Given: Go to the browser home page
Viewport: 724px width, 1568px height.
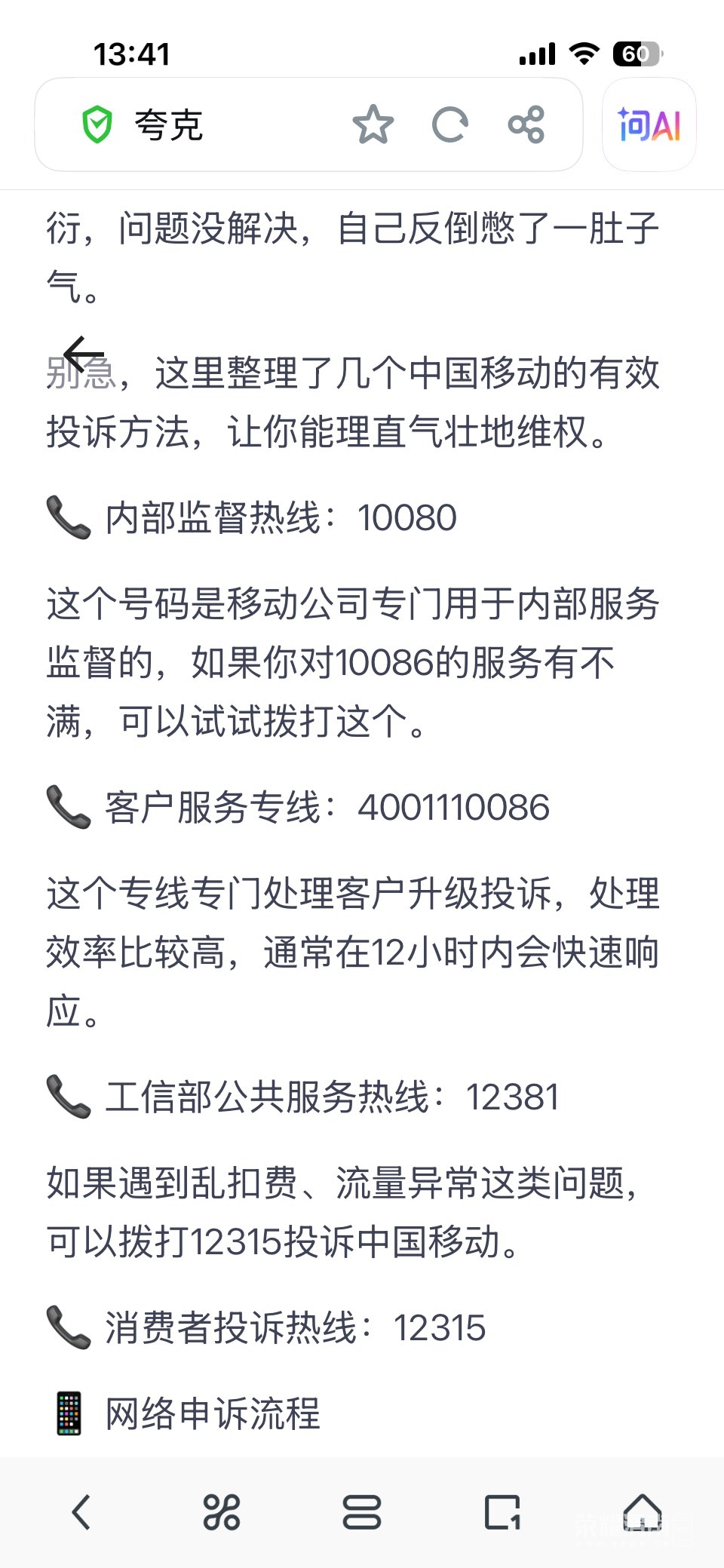Looking at the screenshot, I should (643, 1511).
